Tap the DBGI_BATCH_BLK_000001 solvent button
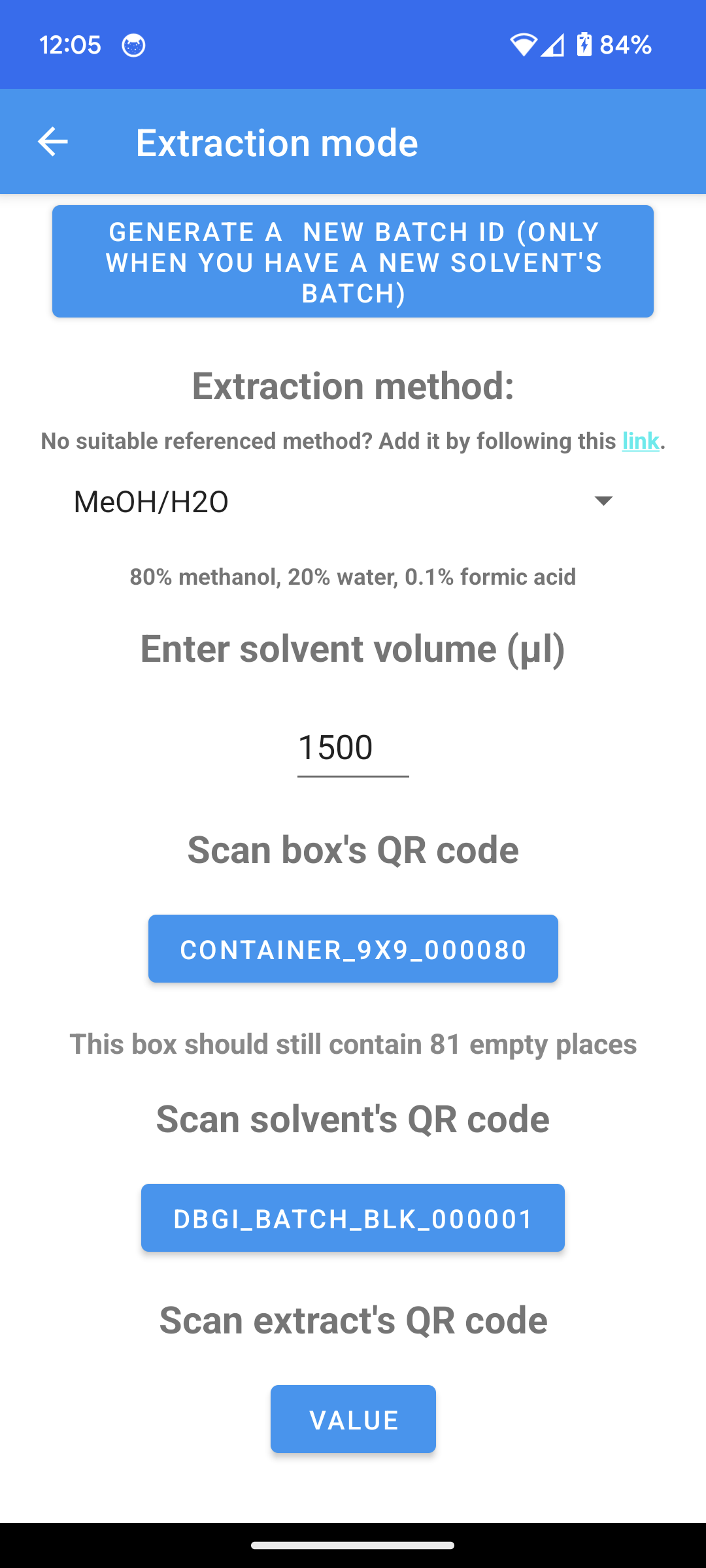Screen dimensions: 706x1568 point(353,1218)
